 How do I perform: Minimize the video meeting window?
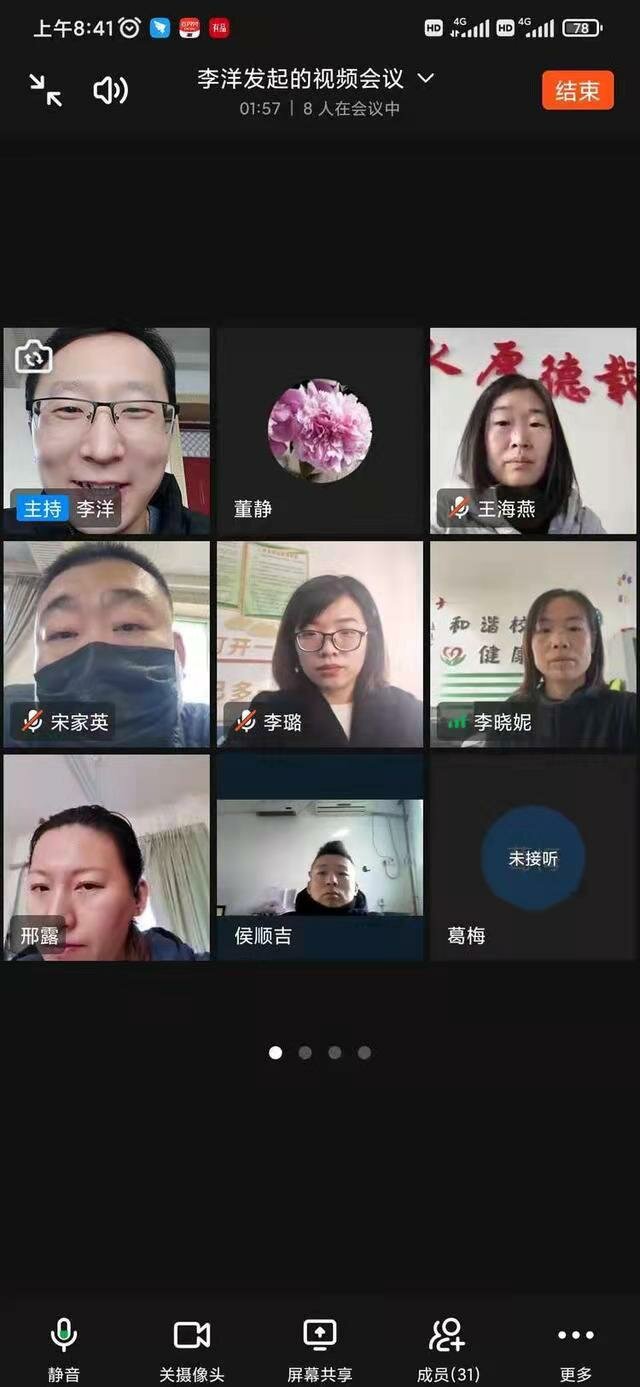click(x=45, y=91)
